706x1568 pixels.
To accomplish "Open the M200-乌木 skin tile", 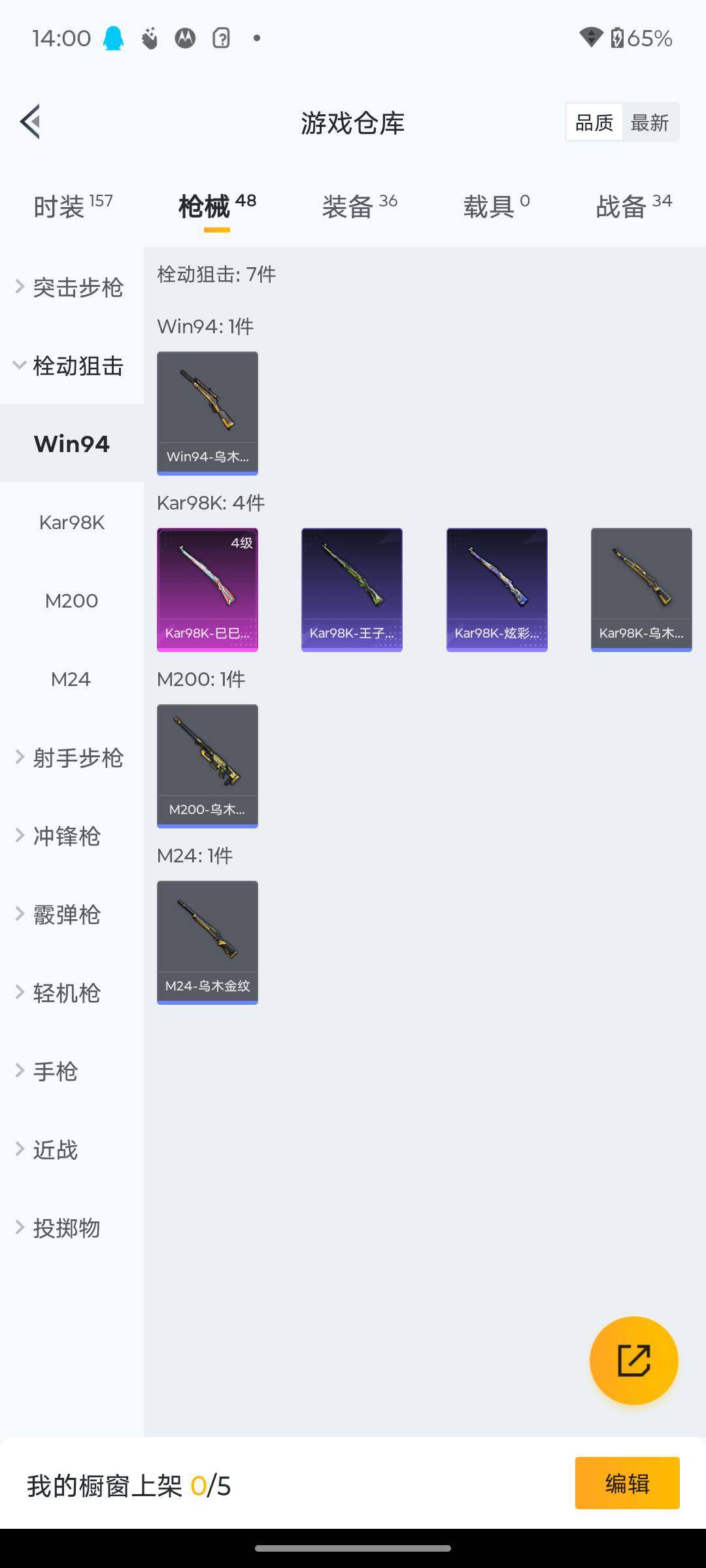I will (x=207, y=766).
